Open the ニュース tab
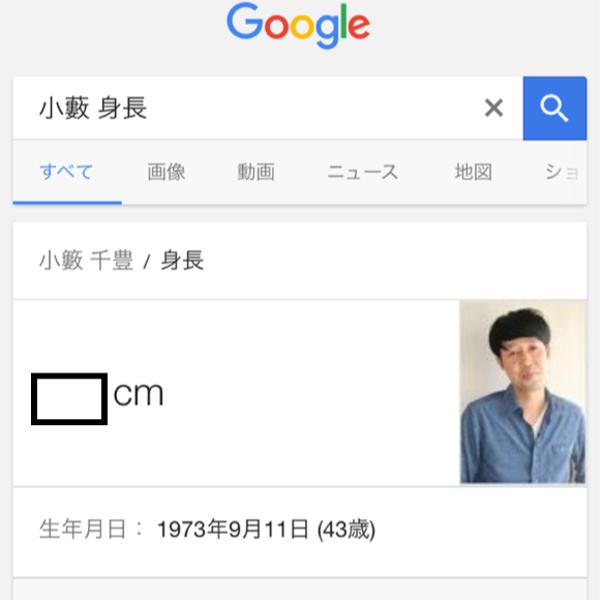Screen dimensions: 600x600 coord(362,172)
